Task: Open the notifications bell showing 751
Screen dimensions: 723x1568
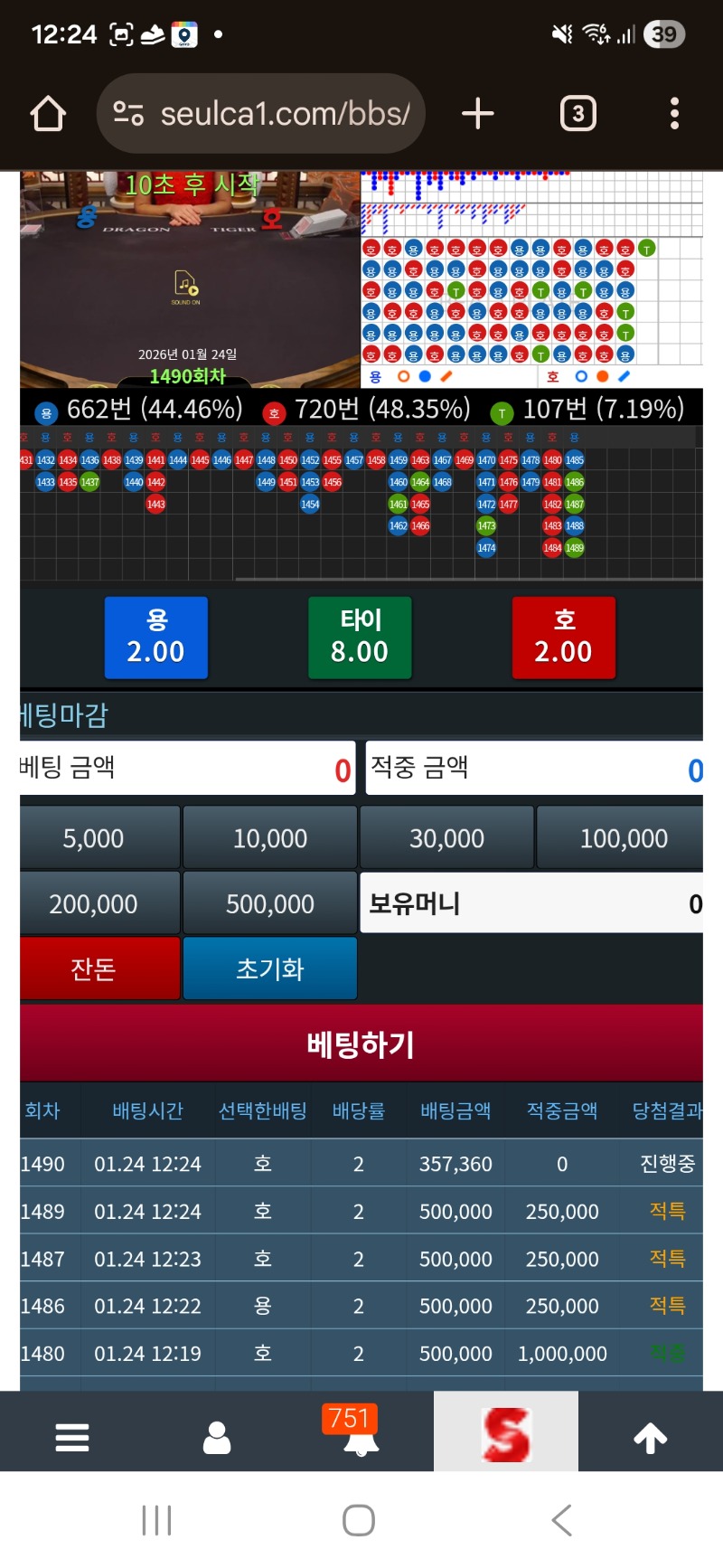Action: pyautogui.click(x=361, y=1434)
